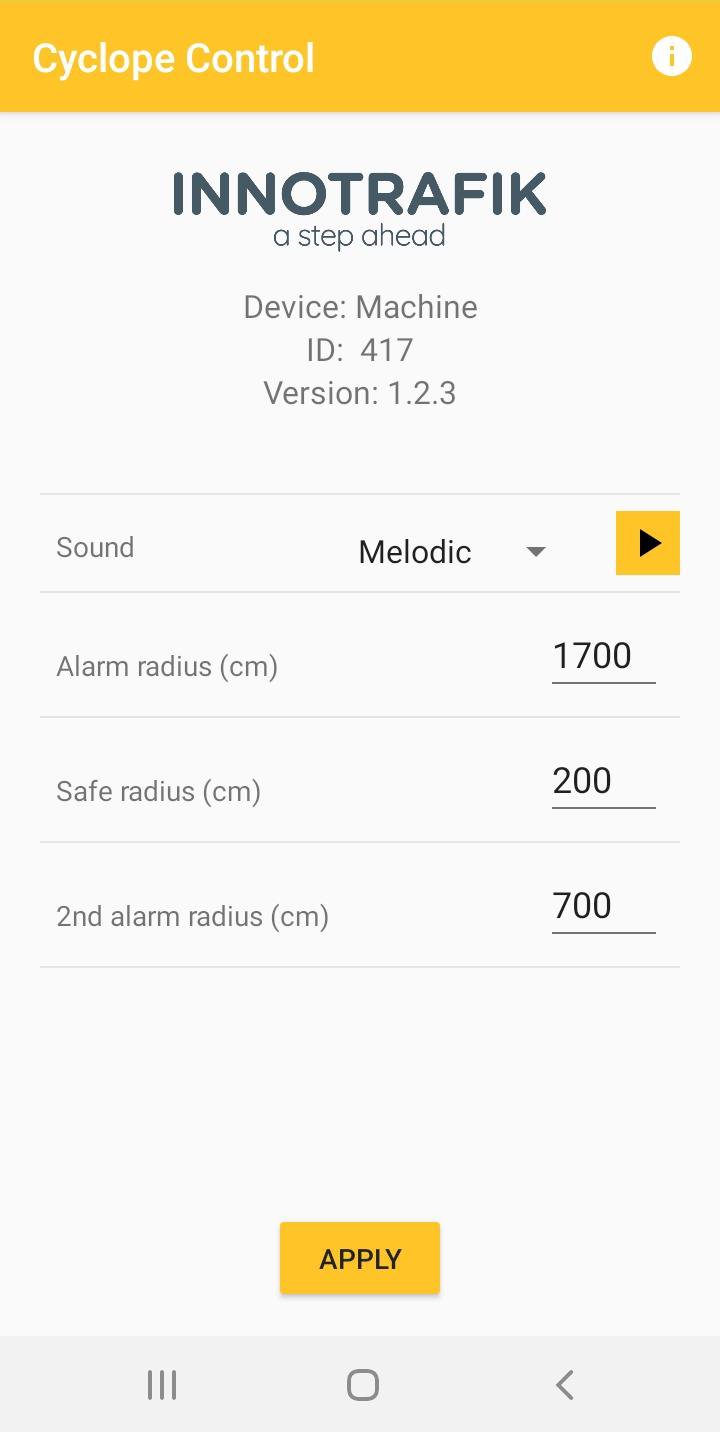The width and height of the screenshot is (720, 1432).
Task: Click the yellow play triangle icon
Action: [x=647, y=543]
